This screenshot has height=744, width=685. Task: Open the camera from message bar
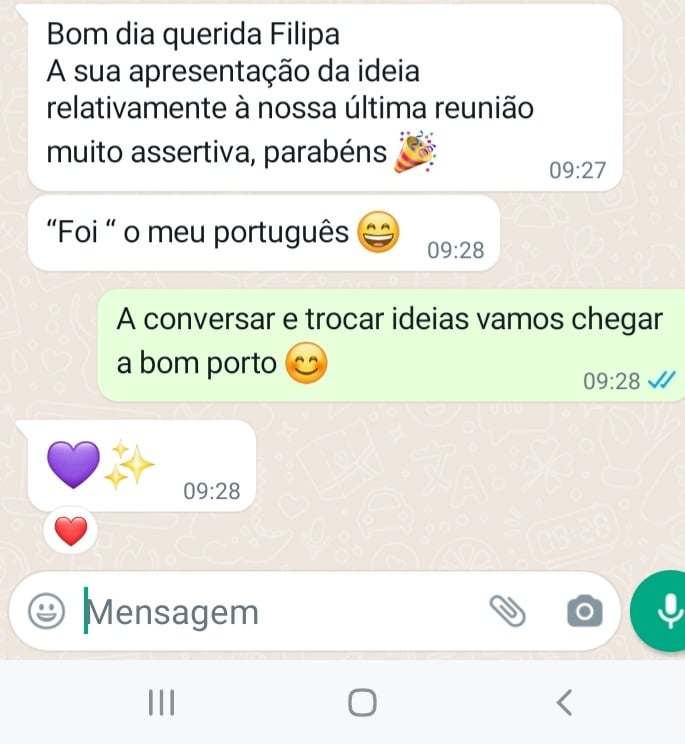coord(584,611)
